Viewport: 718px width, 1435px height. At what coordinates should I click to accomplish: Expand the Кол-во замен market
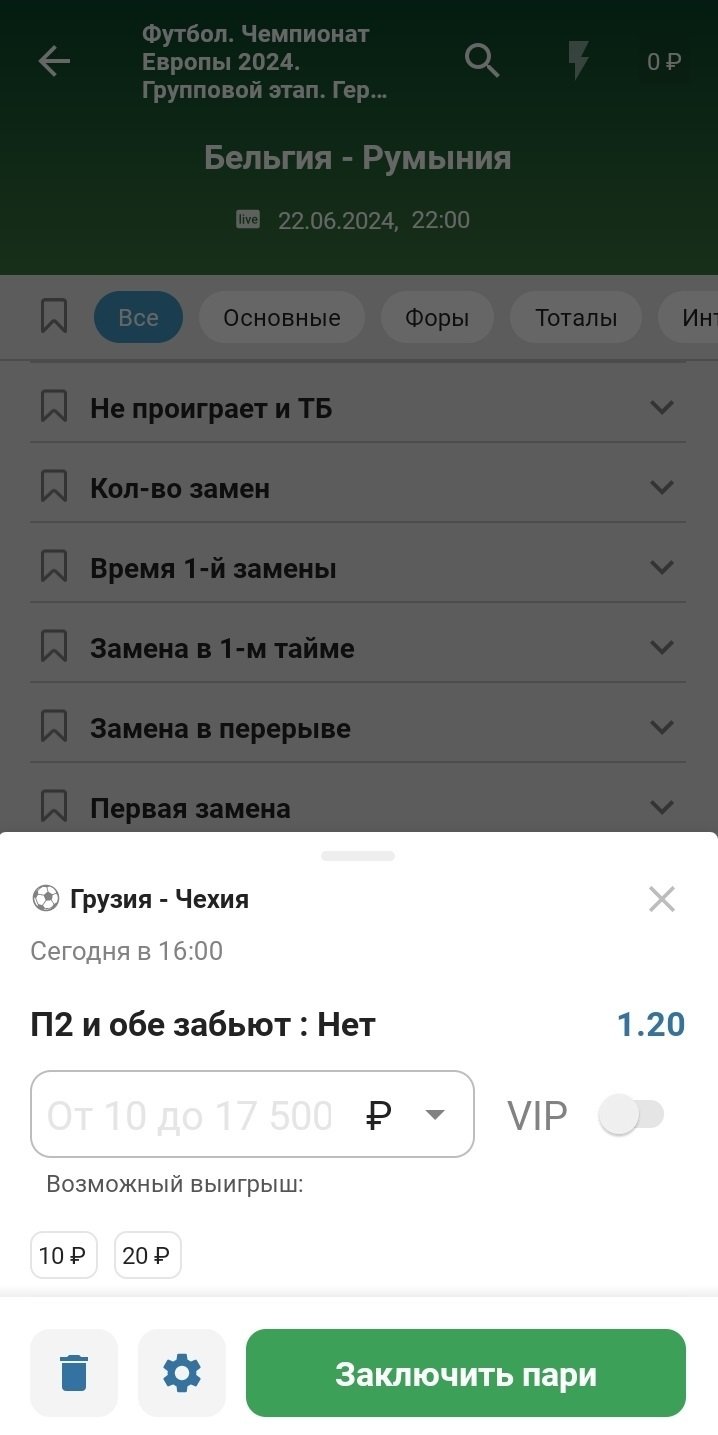[661, 488]
